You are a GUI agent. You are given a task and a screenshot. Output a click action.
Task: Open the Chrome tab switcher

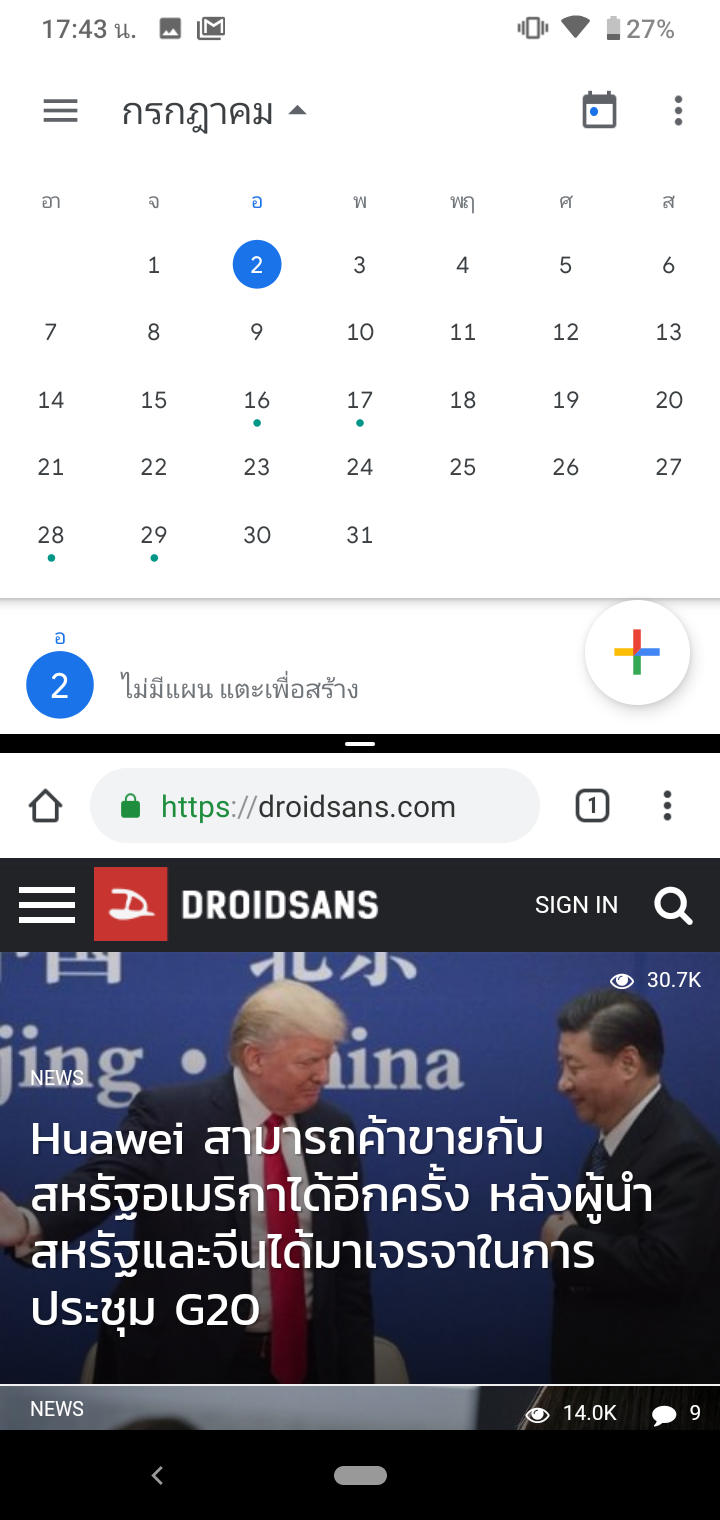(x=592, y=806)
